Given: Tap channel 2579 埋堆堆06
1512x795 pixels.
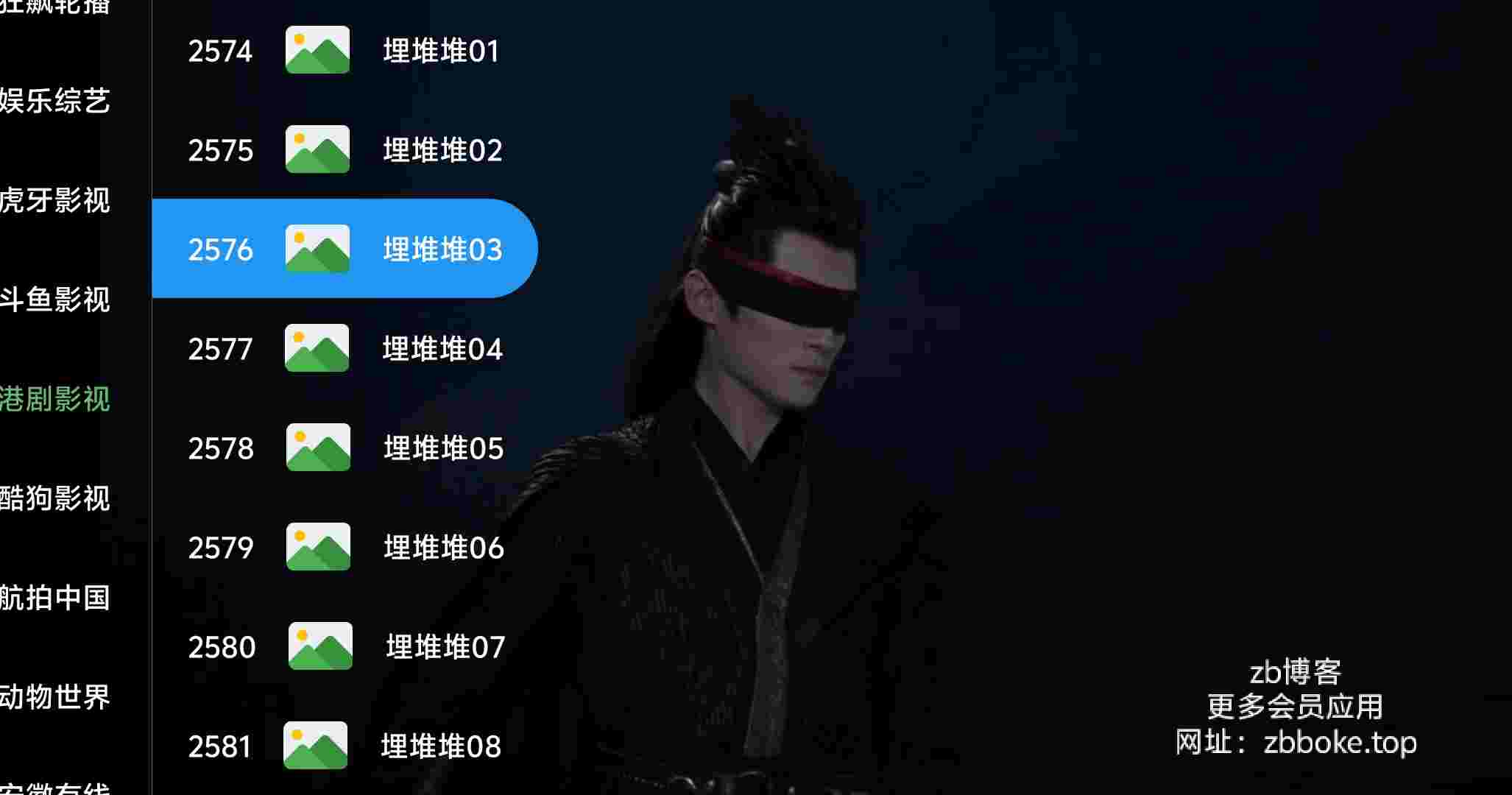Looking at the screenshot, I should [344, 547].
